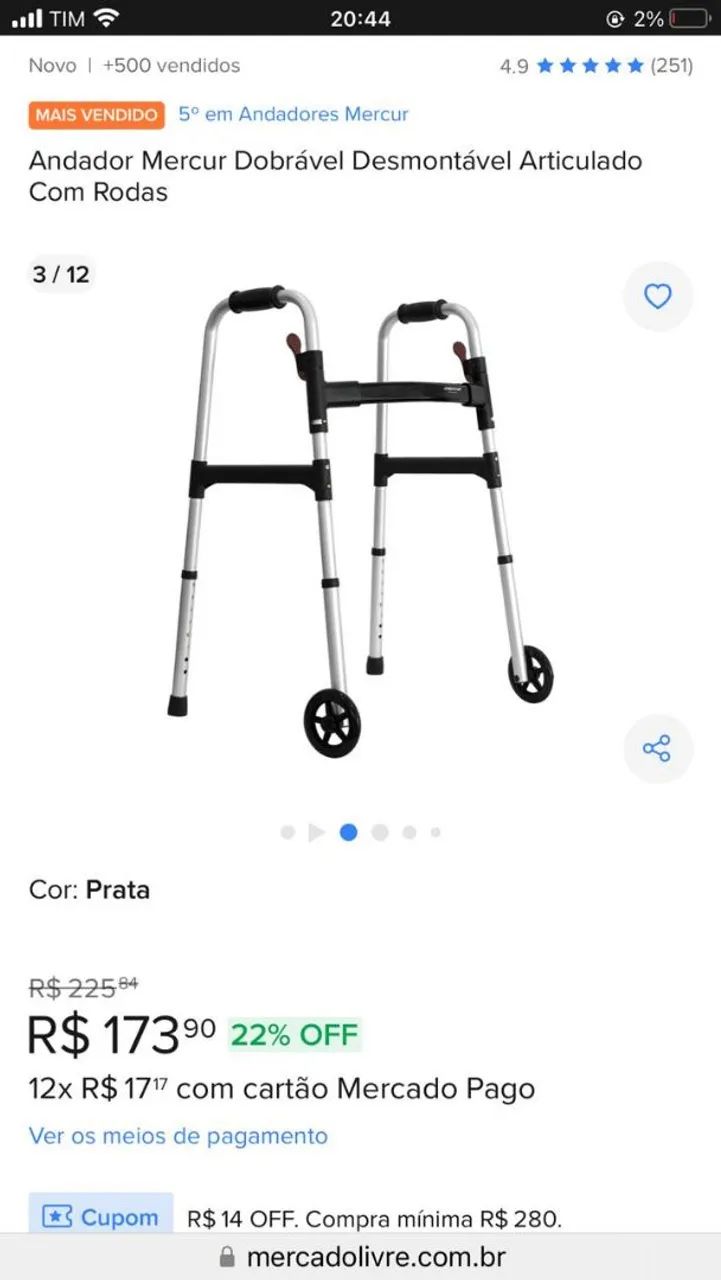This screenshot has height=1280, width=721.
Task: Add the walker to favorites
Action: pos(657,297)
